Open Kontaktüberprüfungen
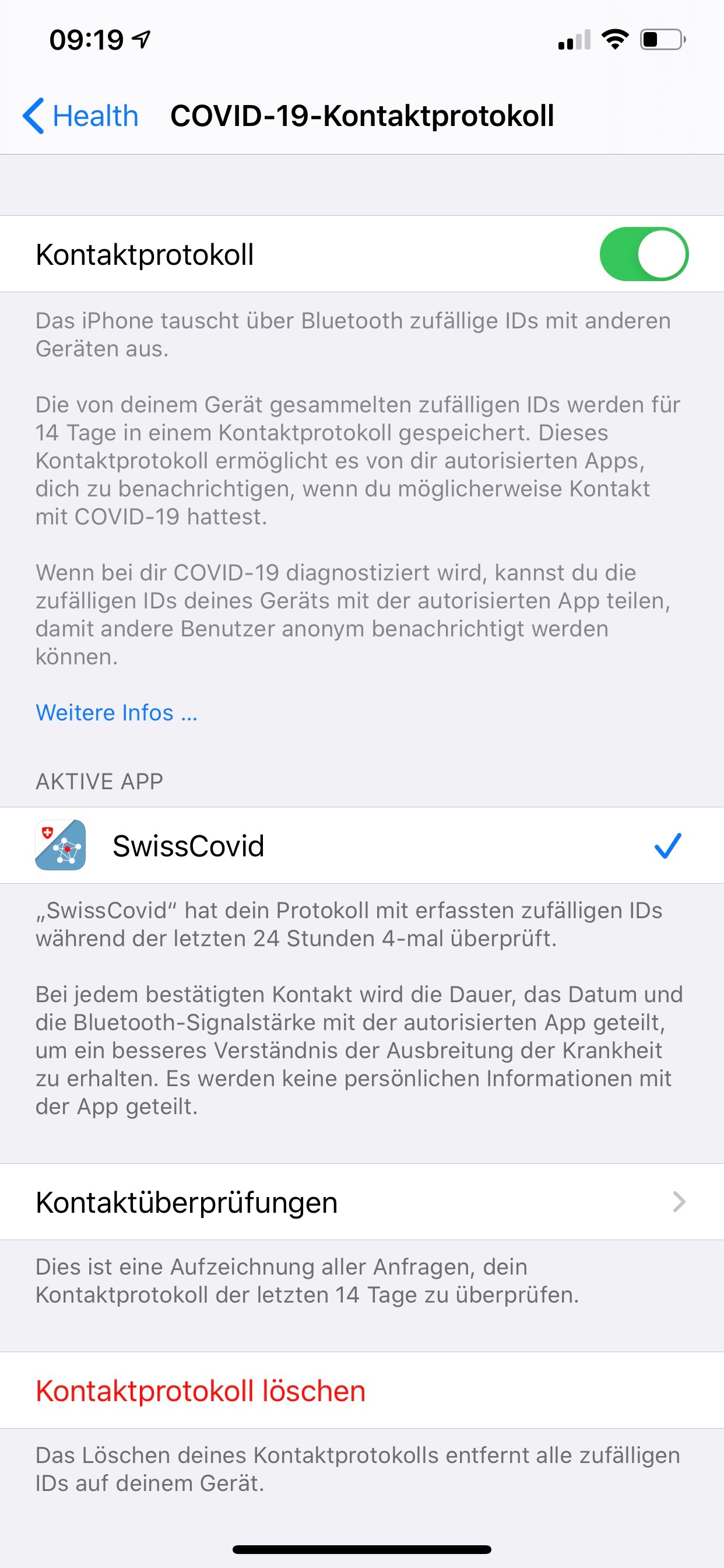The height and width of the screenshot is (1568, 724). tap(361, 1202)
